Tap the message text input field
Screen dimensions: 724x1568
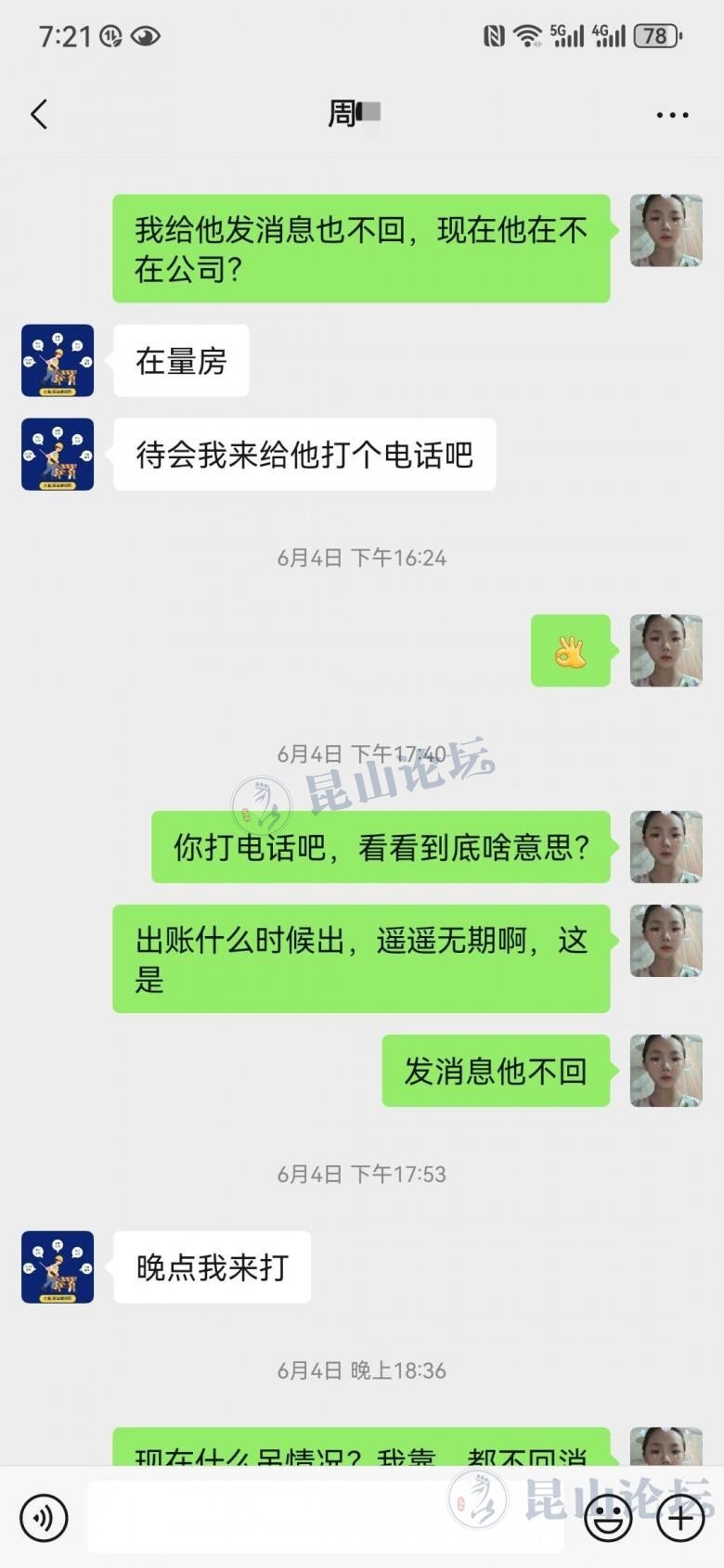(325, 1518)
